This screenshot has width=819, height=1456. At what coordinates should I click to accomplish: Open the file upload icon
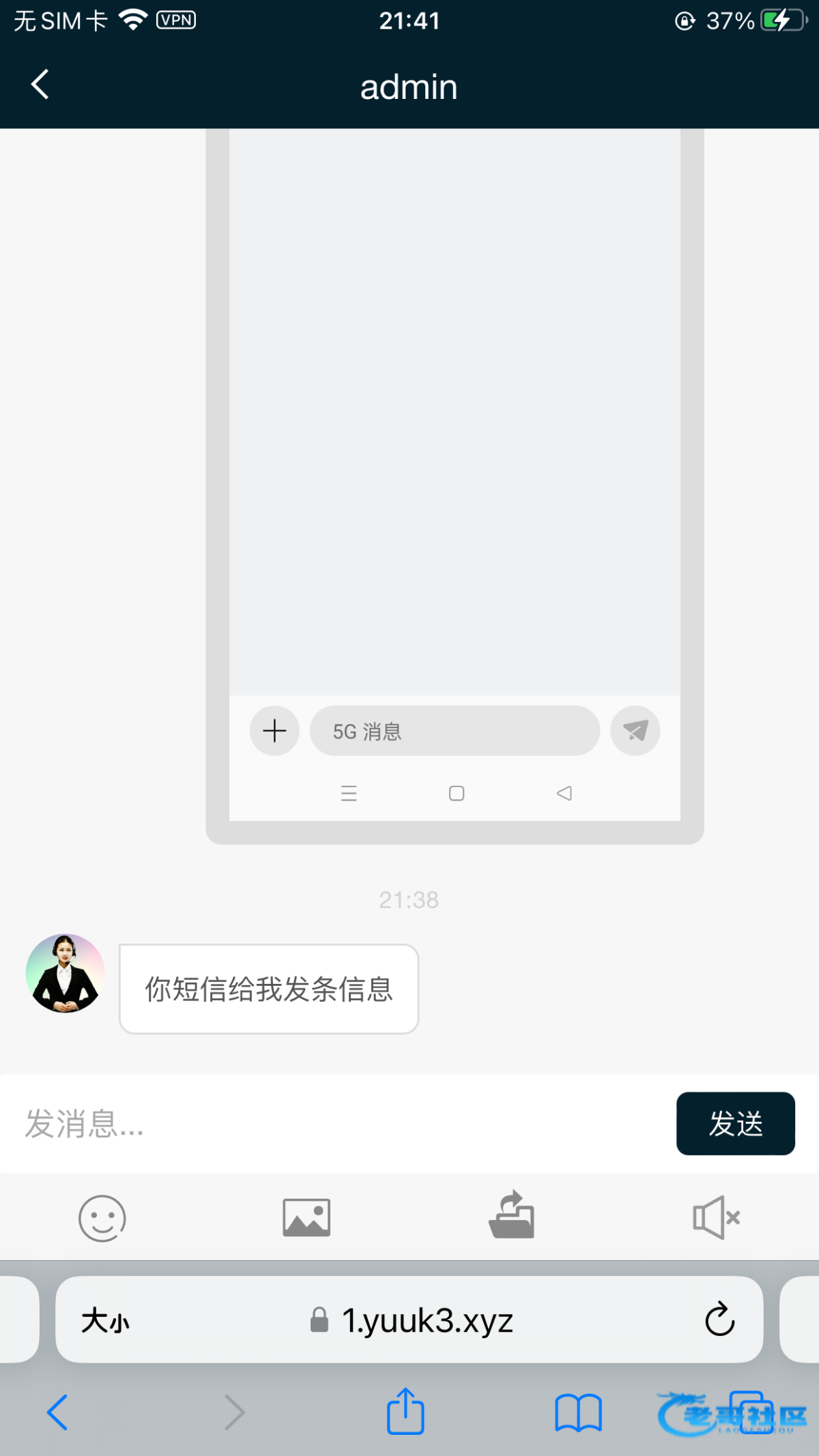tap(511, 1216)
